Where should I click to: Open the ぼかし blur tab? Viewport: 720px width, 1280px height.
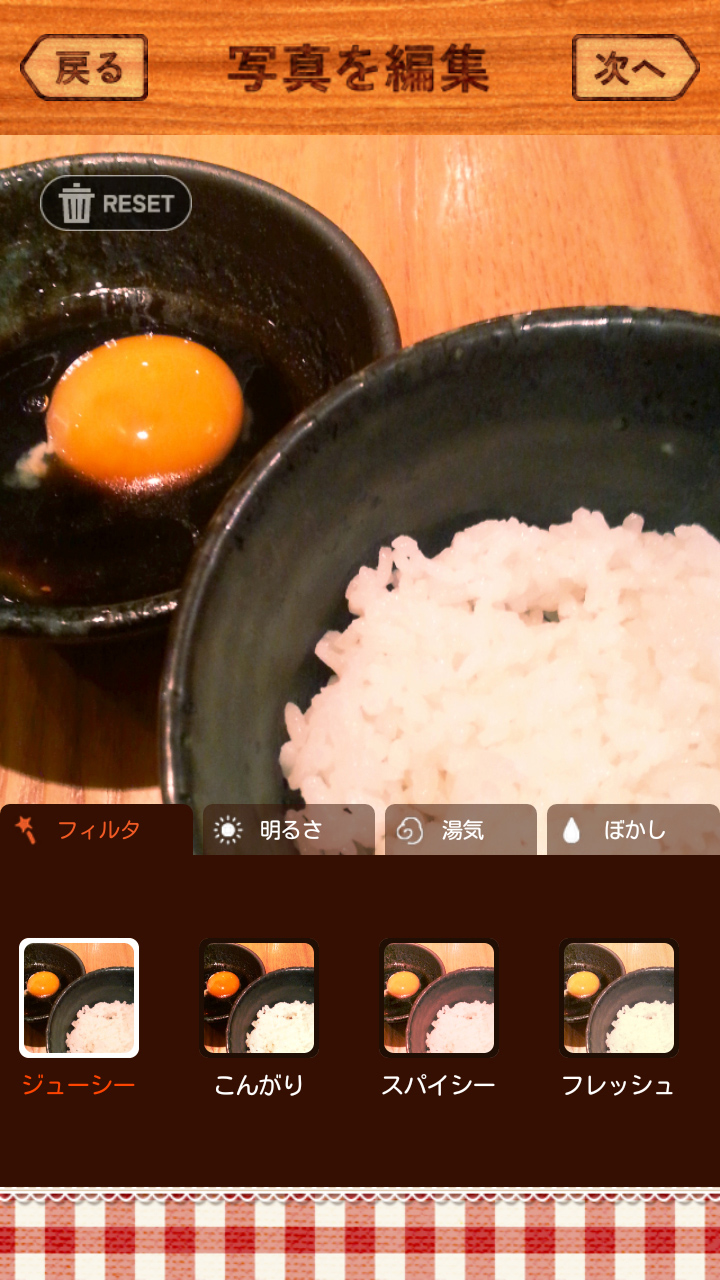point(632,830)
